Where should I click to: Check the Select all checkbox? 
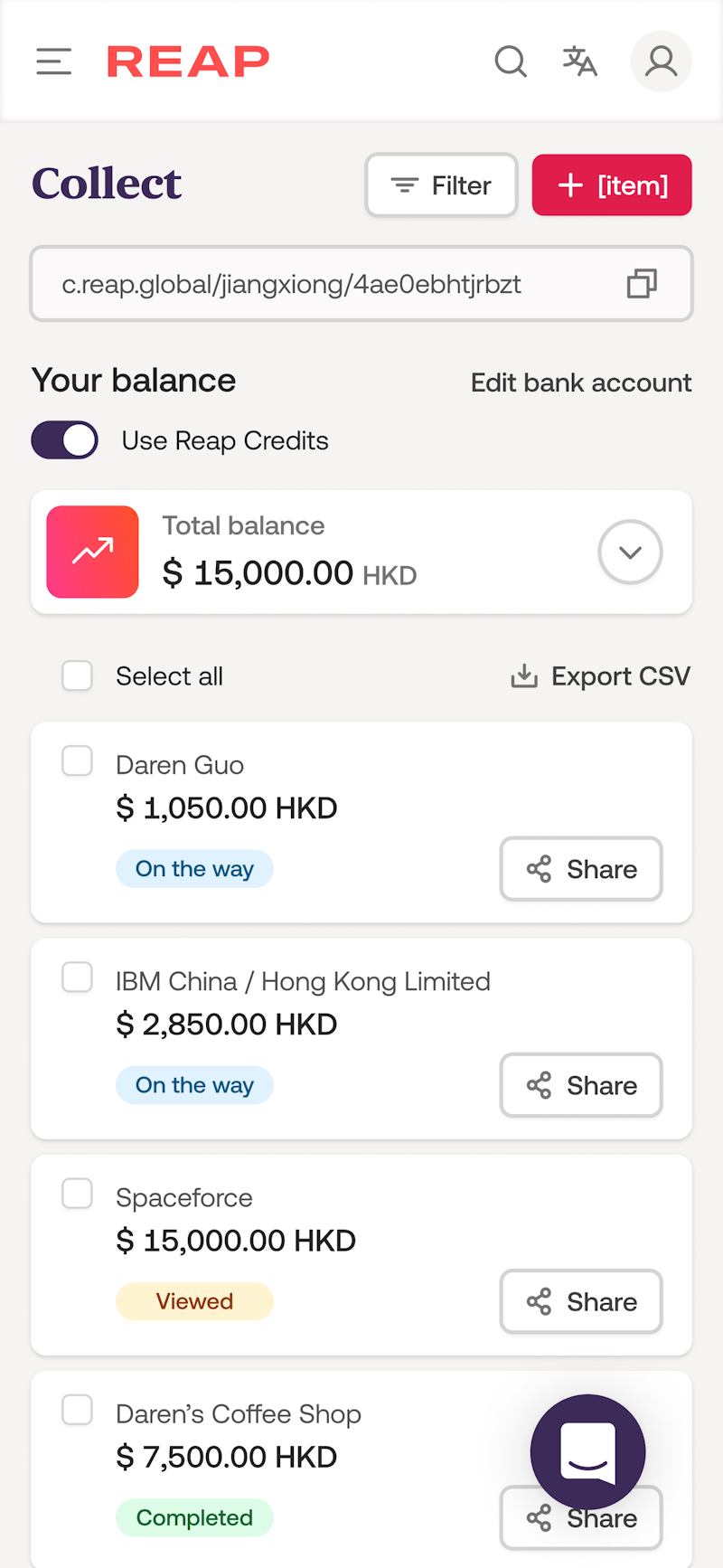(77, 675)
